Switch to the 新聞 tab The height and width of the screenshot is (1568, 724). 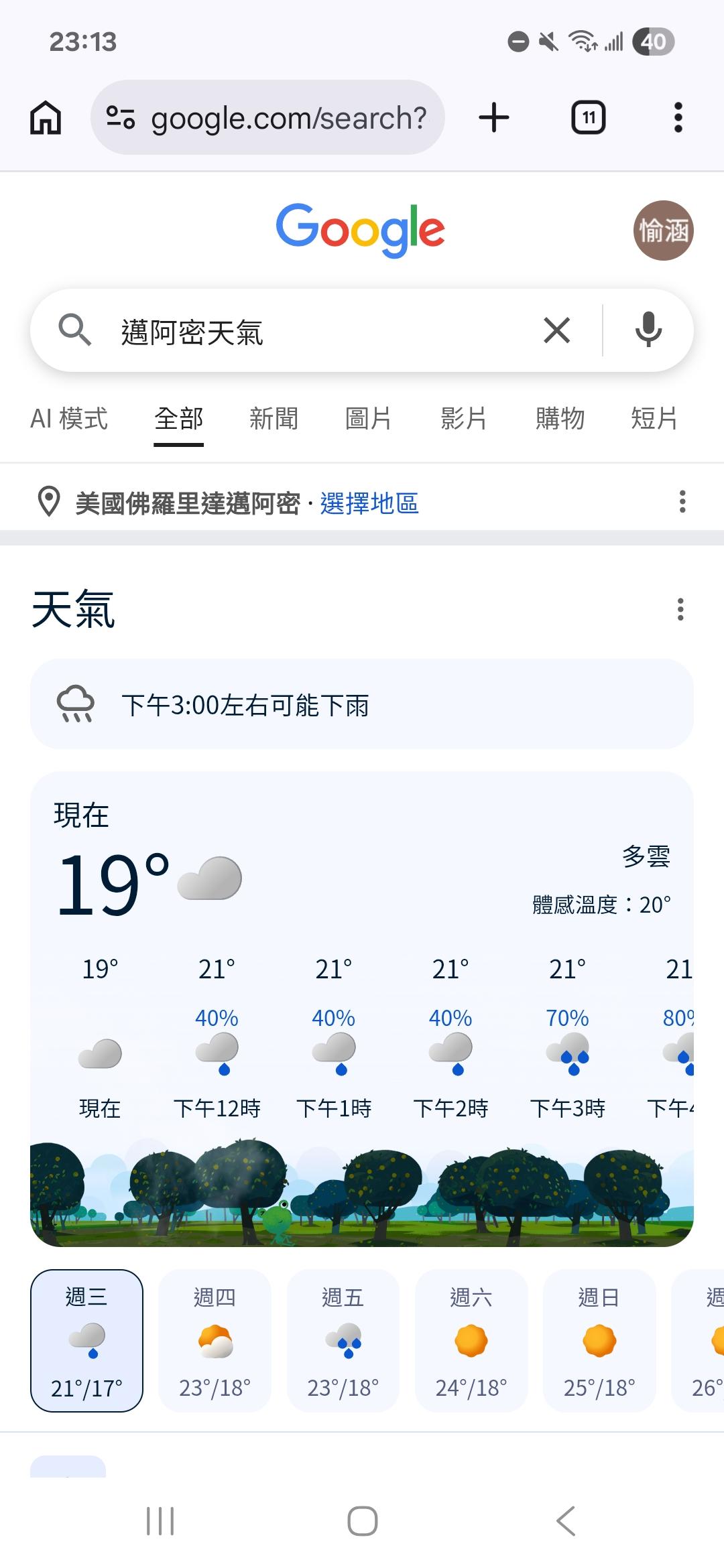(x=274, y=419)
